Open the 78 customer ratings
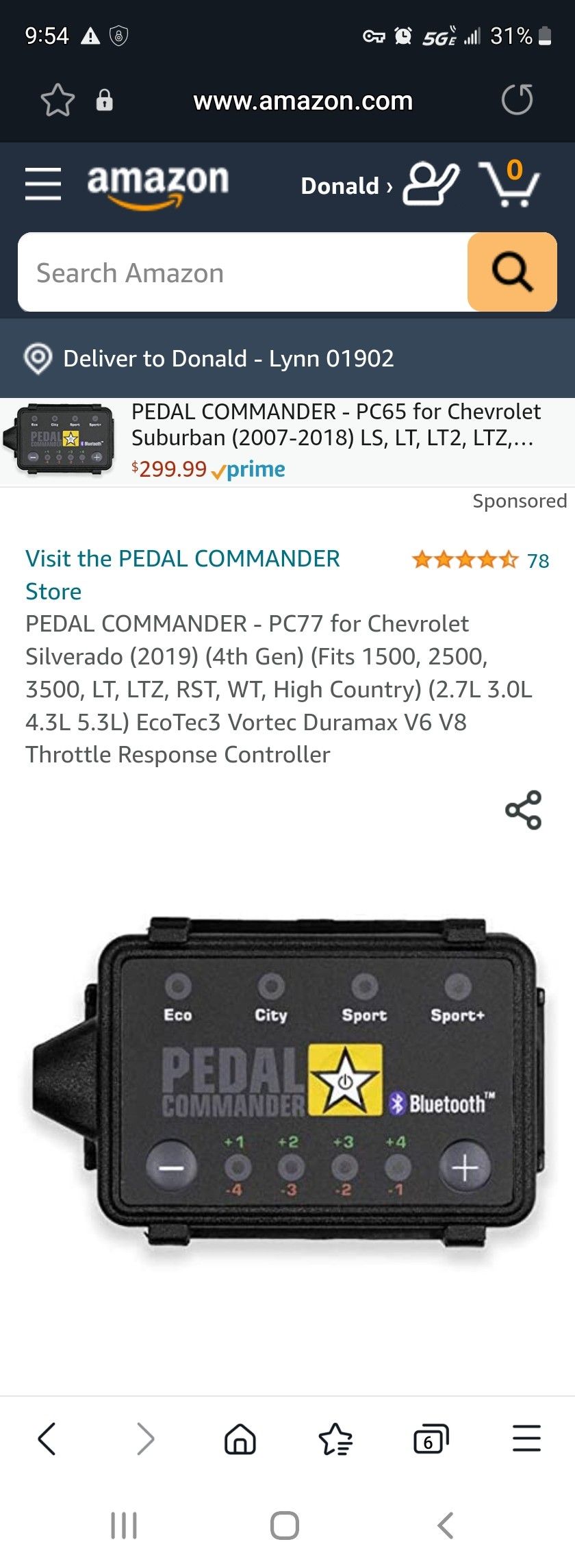The width and height of the screenshot is (575, 1568). click(x=481, y=560)
